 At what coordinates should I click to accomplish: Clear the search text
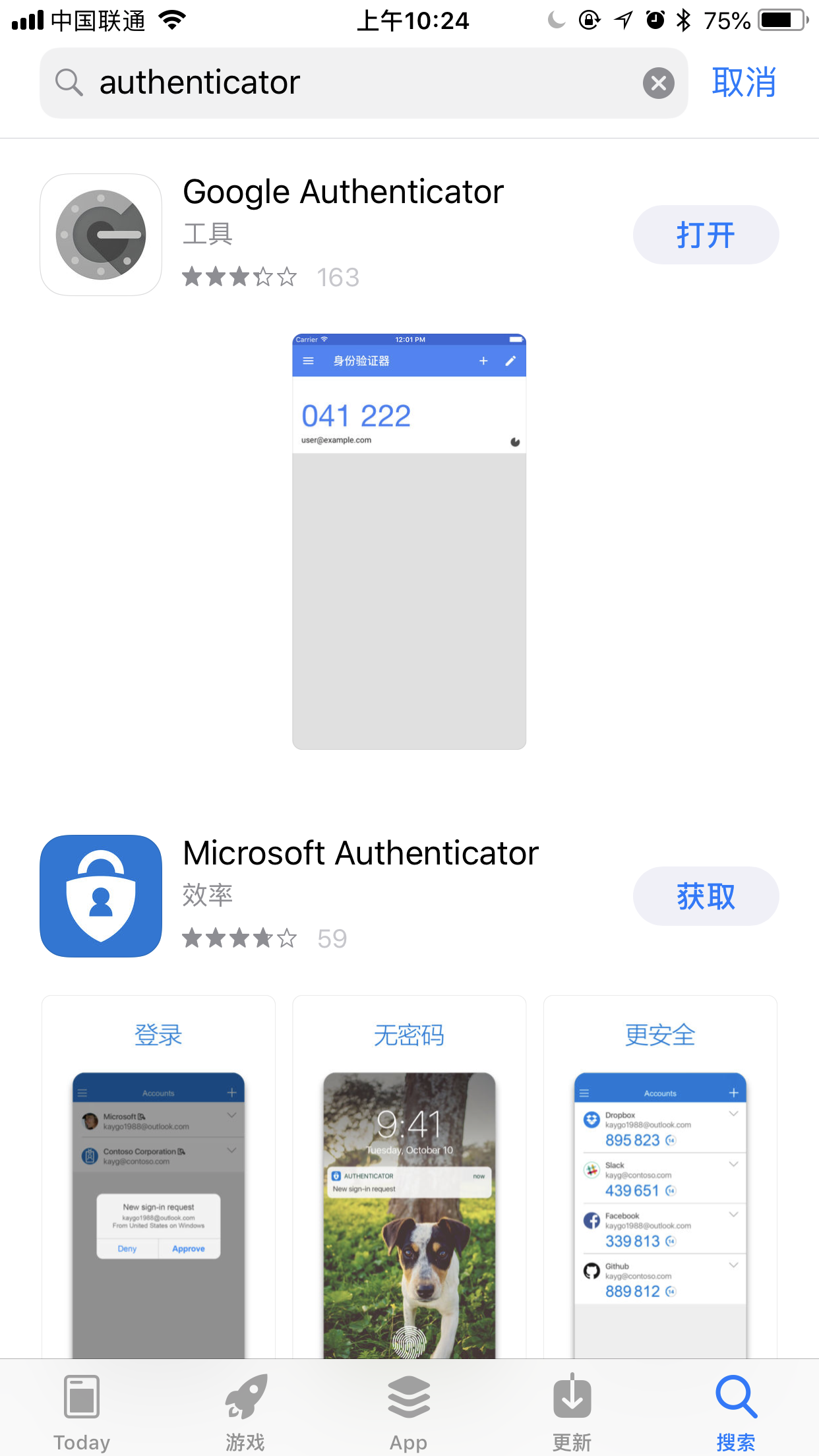point(658,83)
